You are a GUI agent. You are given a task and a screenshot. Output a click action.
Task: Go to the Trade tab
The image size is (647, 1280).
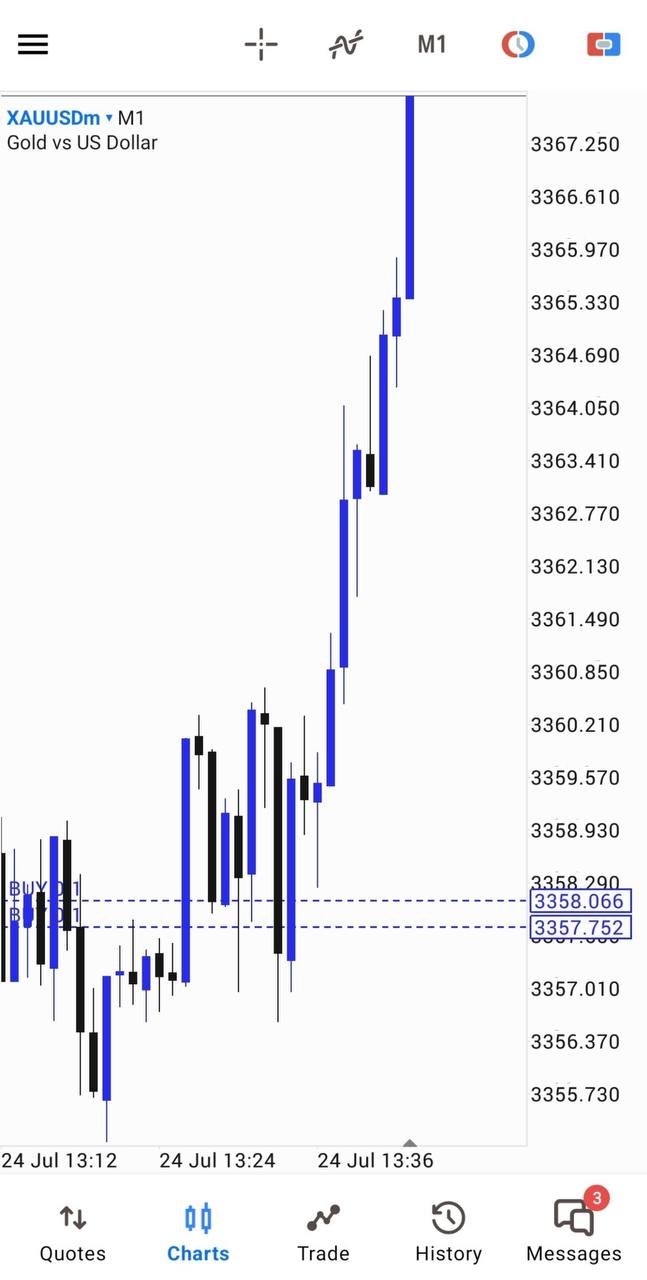pos(323,1233)
